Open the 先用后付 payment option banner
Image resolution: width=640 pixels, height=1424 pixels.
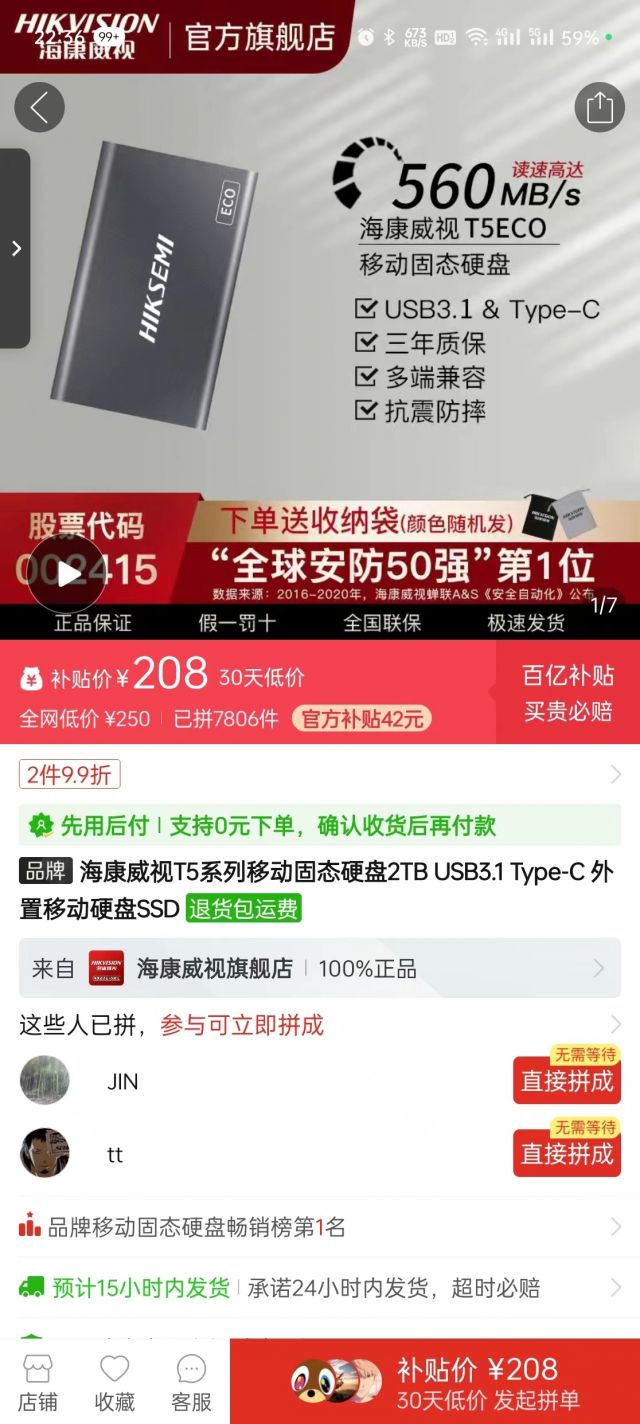pyautogui.click(x=320, y=825)
